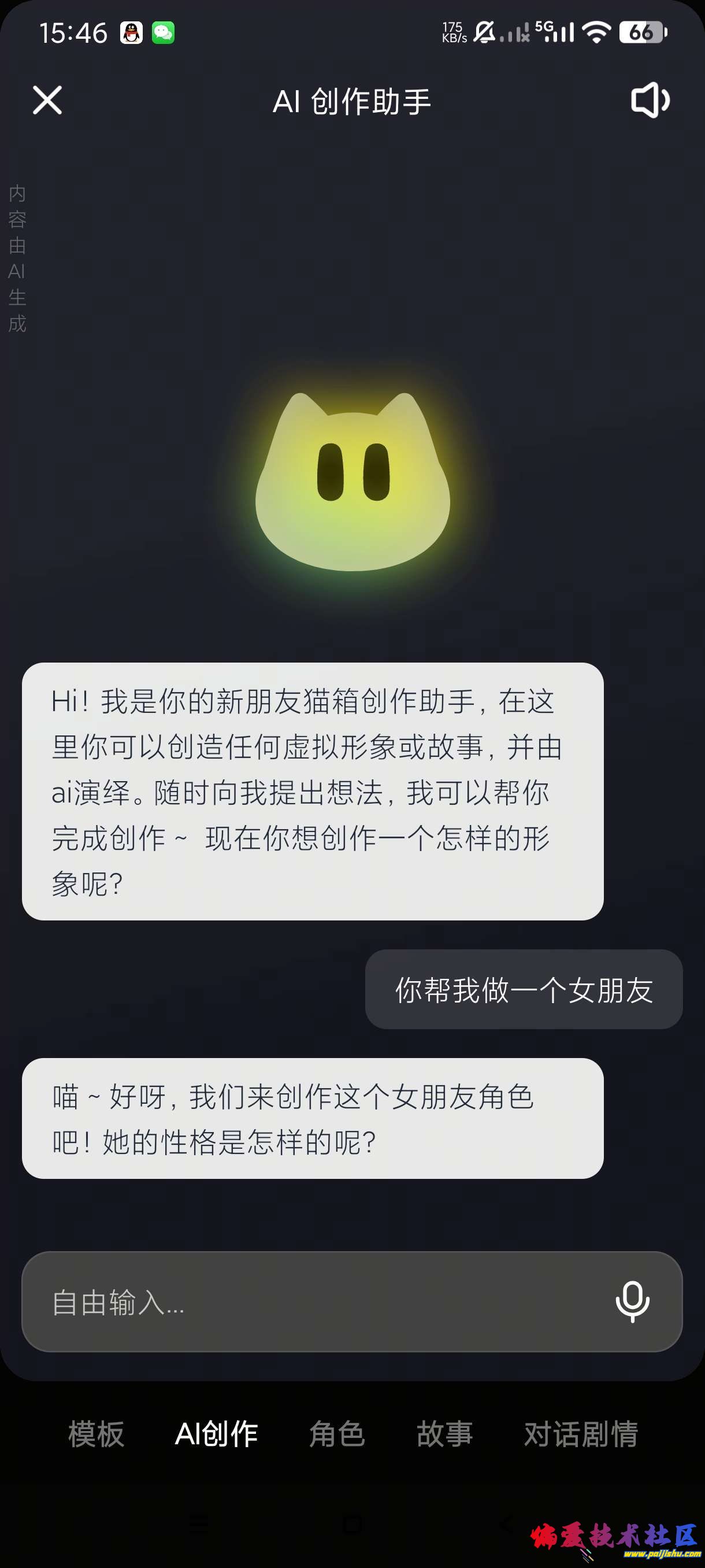This screenshot has height=1568, width=705.
Task: Switch to the 对话剧情 tab
Action: click(580, 1433)
